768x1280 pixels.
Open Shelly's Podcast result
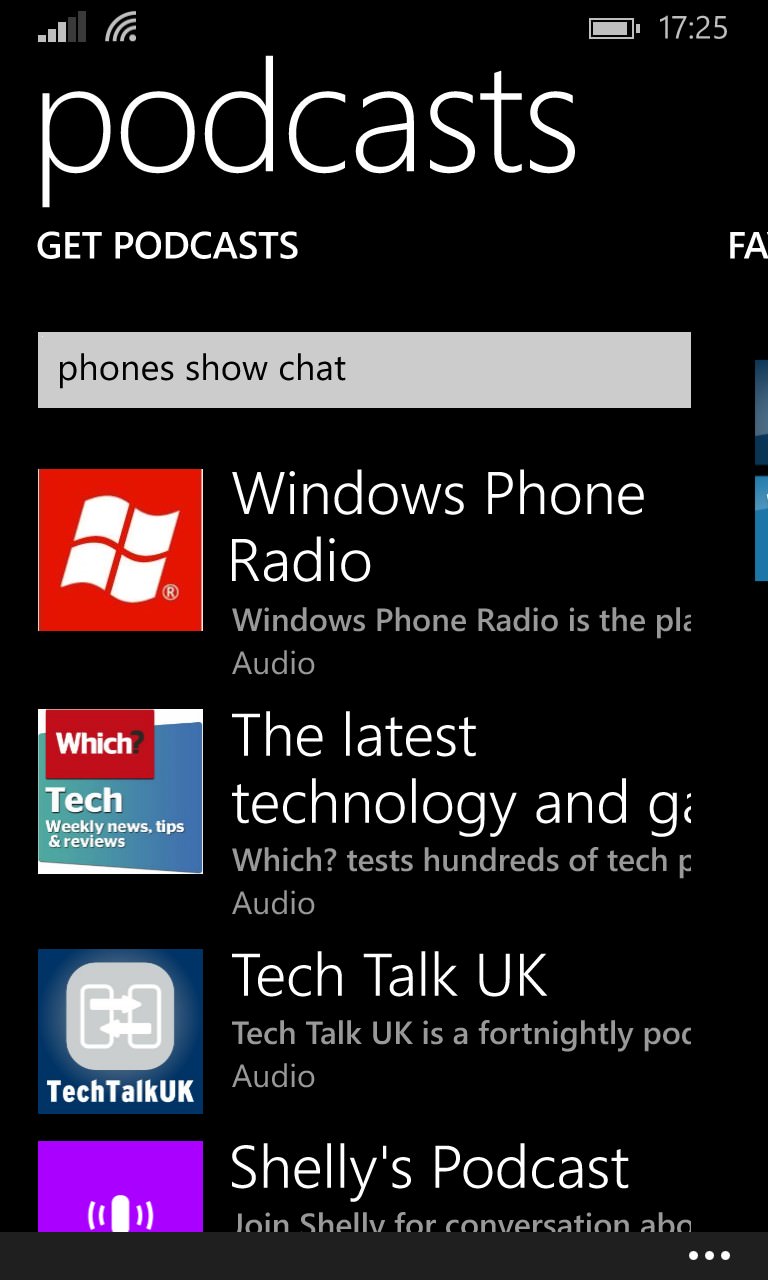(x=364, y=1186)
